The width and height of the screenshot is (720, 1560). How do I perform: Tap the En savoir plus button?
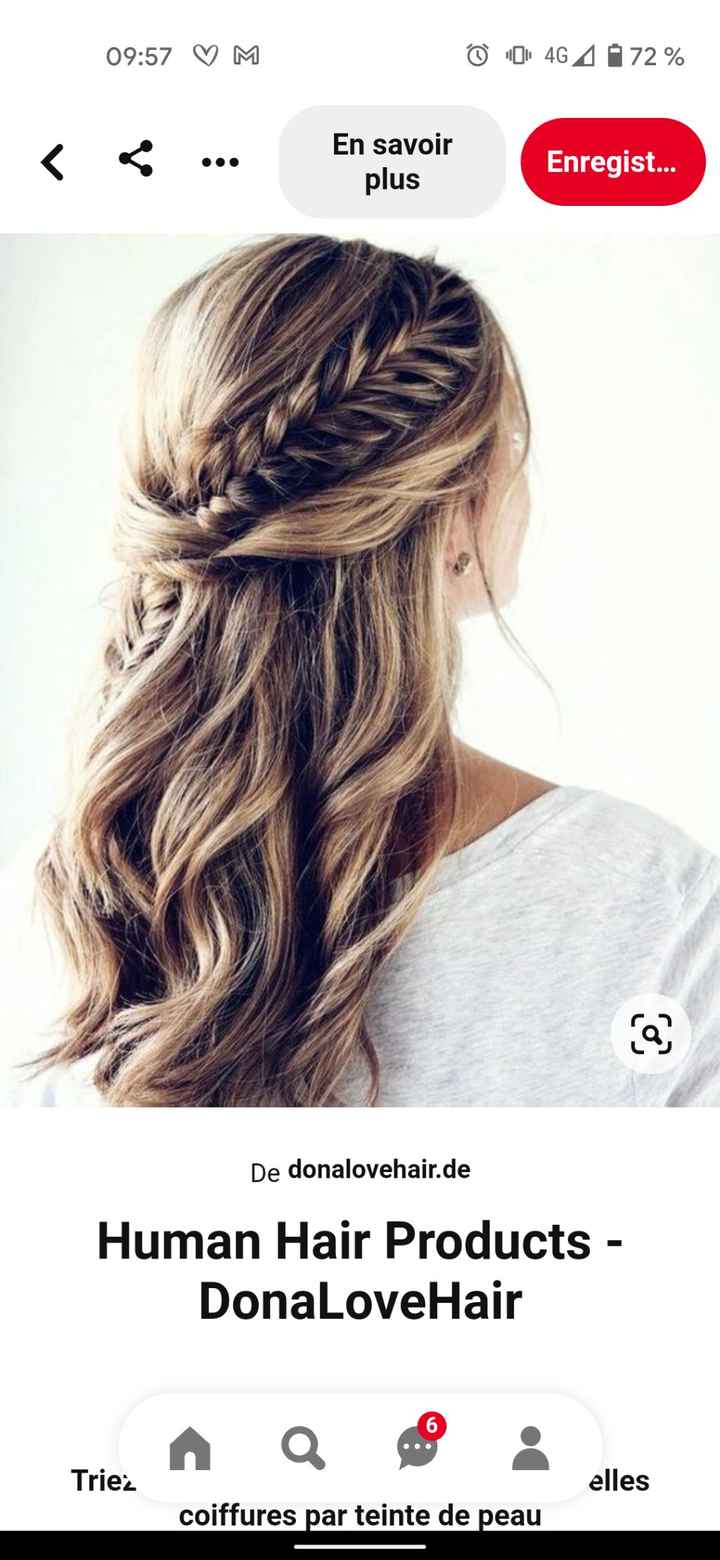tap(391, 161)
